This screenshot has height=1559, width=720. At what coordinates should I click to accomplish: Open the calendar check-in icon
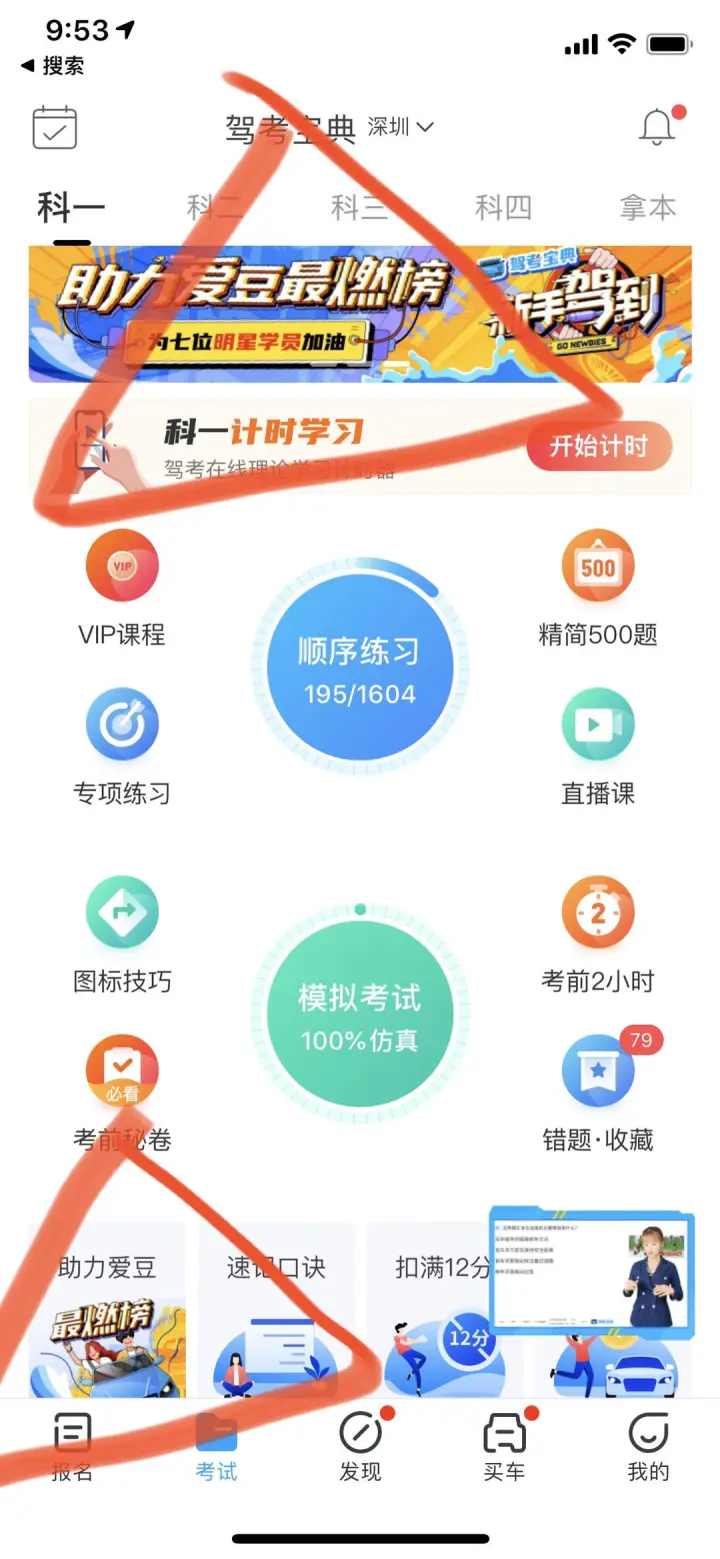click(55, 128)
